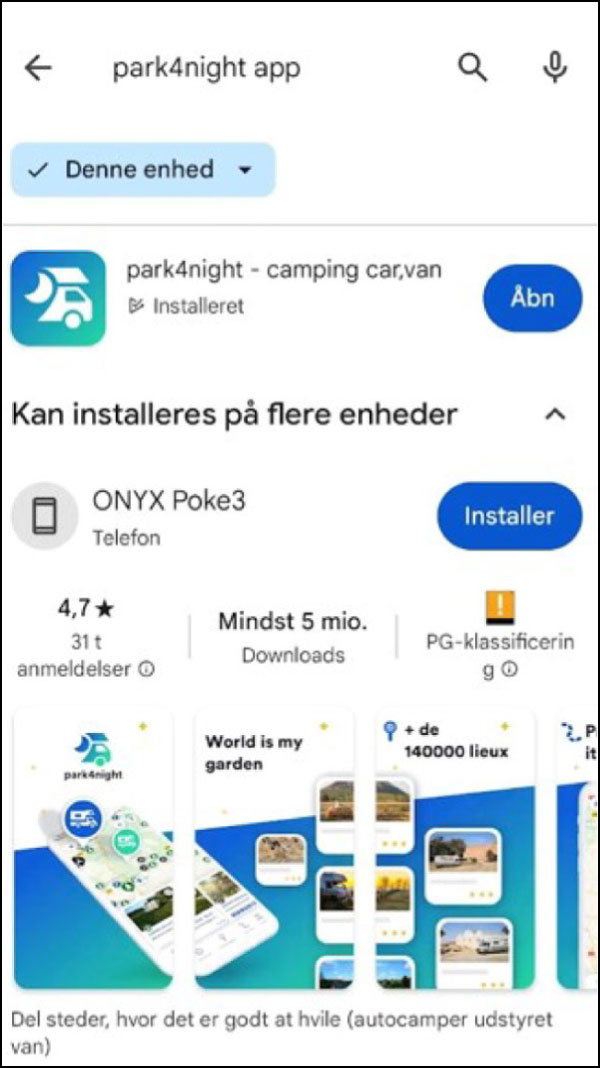600x1068 pixels.
Task: View the 'World is my garden' screenshot
Action: (x=274, y=849)
